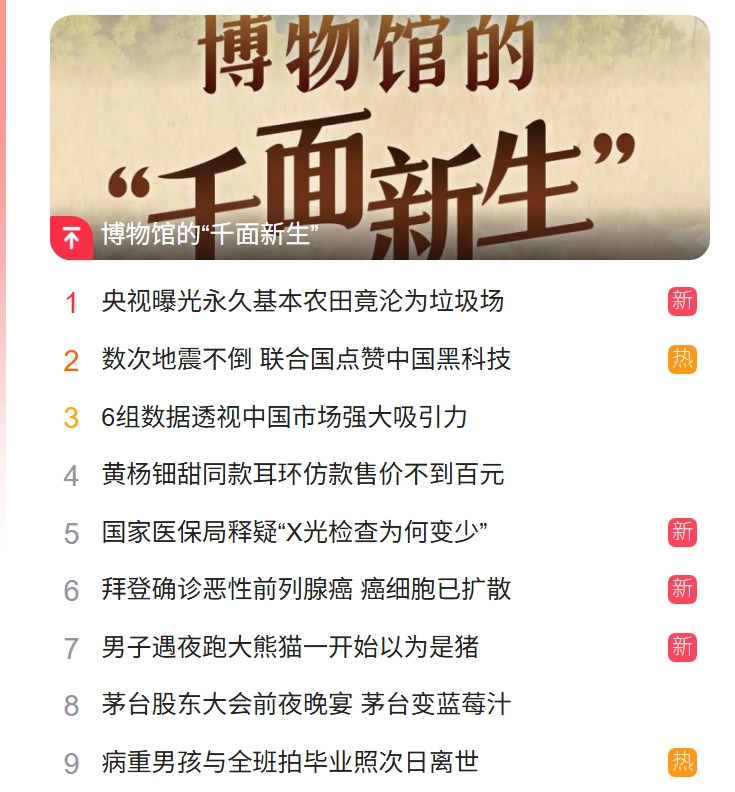
Task: Click the 博物馆的千面新生 banner image
Action: click(x=367, y=110)
